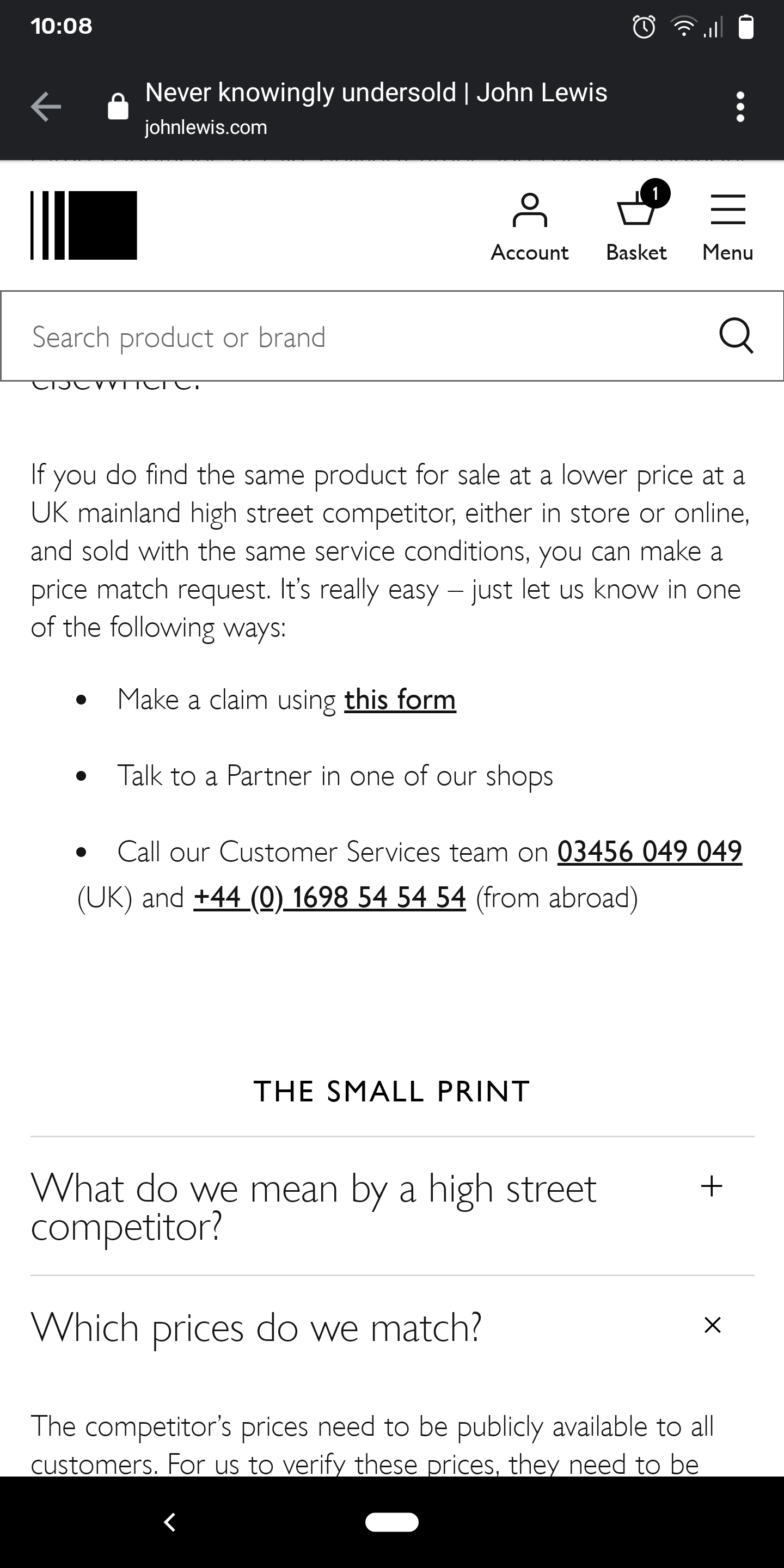The width and height of the screenshot is (784, 1568).
Task: Tap the magnifier search icon
Action: 736,336
